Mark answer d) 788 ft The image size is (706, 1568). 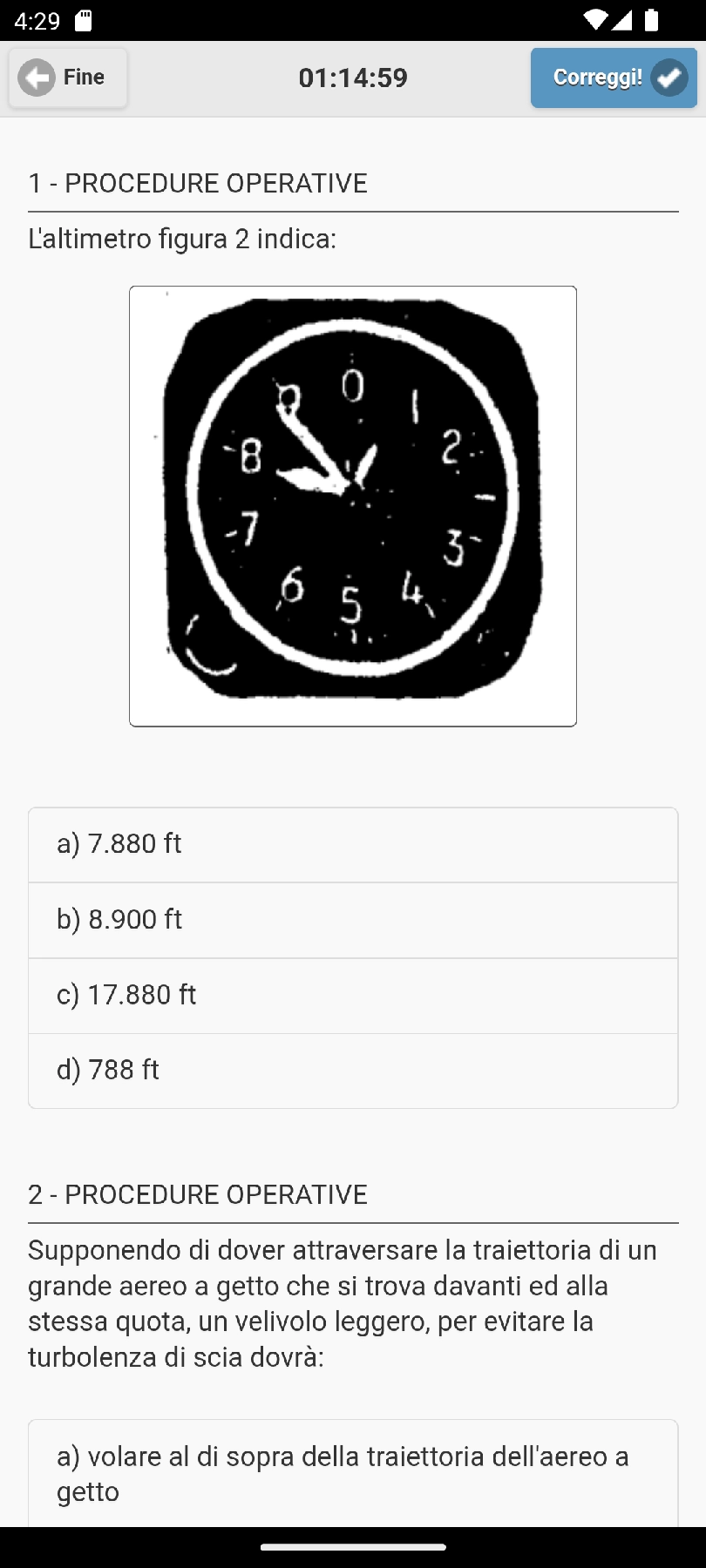coord(352,1070)
